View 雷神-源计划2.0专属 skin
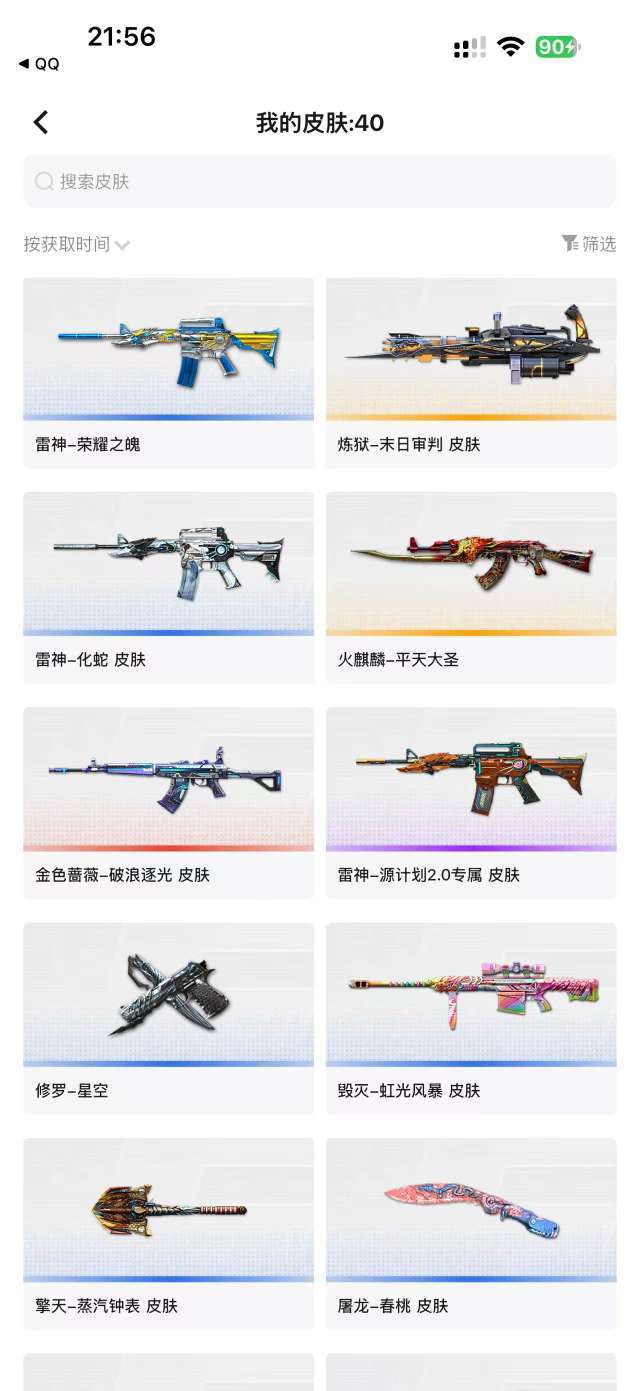The height and width of the screenshot is (1391, 640). point(471,803)
